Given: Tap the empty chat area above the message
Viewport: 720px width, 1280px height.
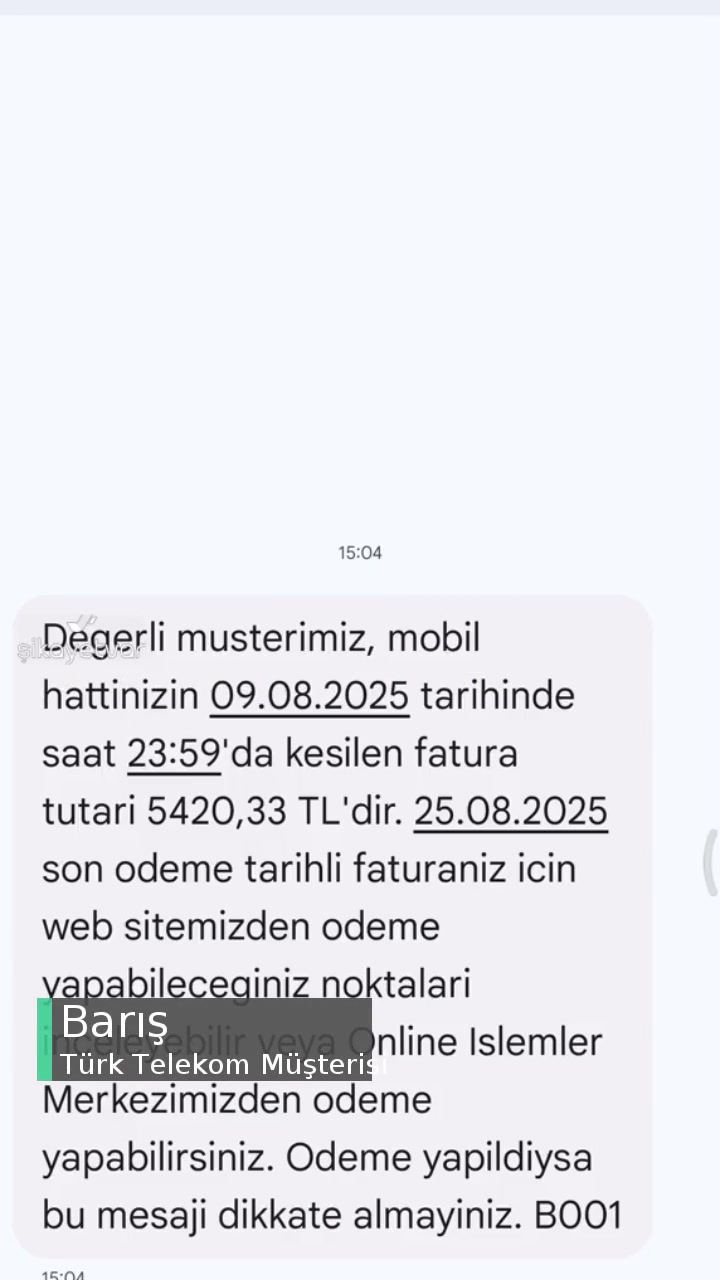Looking at the screenshot, I should click(x=360, y=300).
